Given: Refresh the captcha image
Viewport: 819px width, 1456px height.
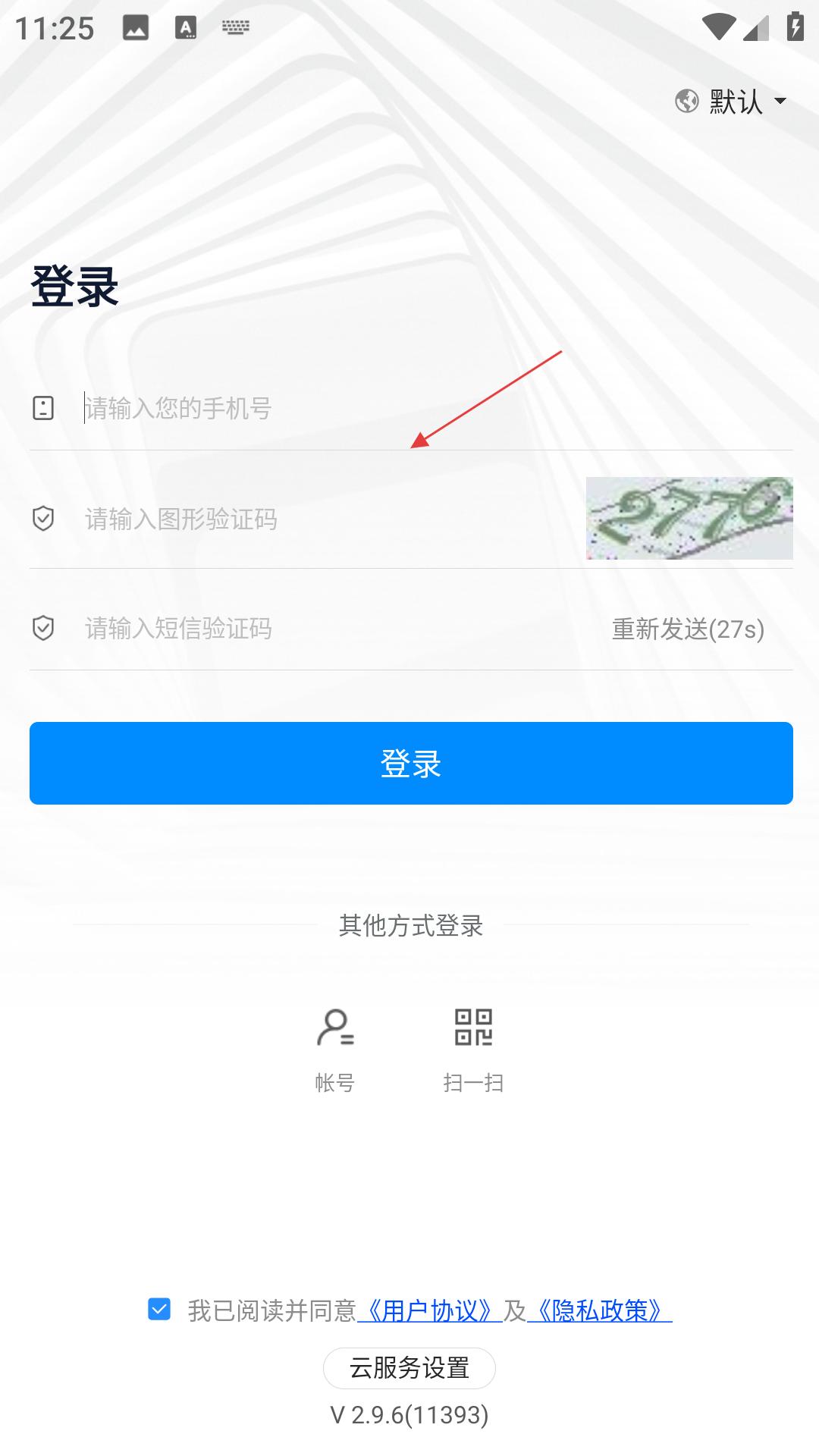Looking at the screenshot, I should tap(689, 518).
